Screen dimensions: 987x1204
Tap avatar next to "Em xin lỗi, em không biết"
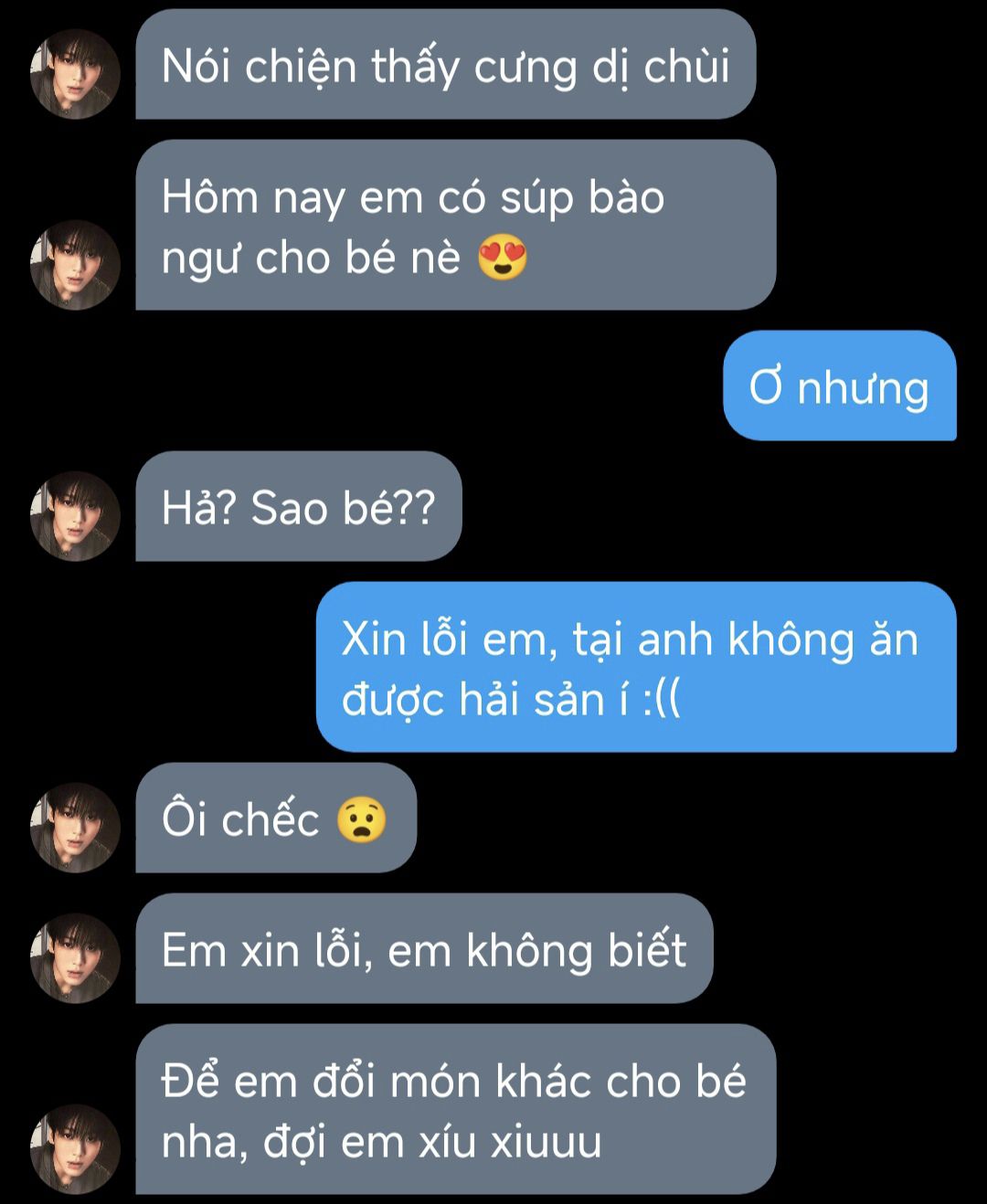tap(75, 958)
